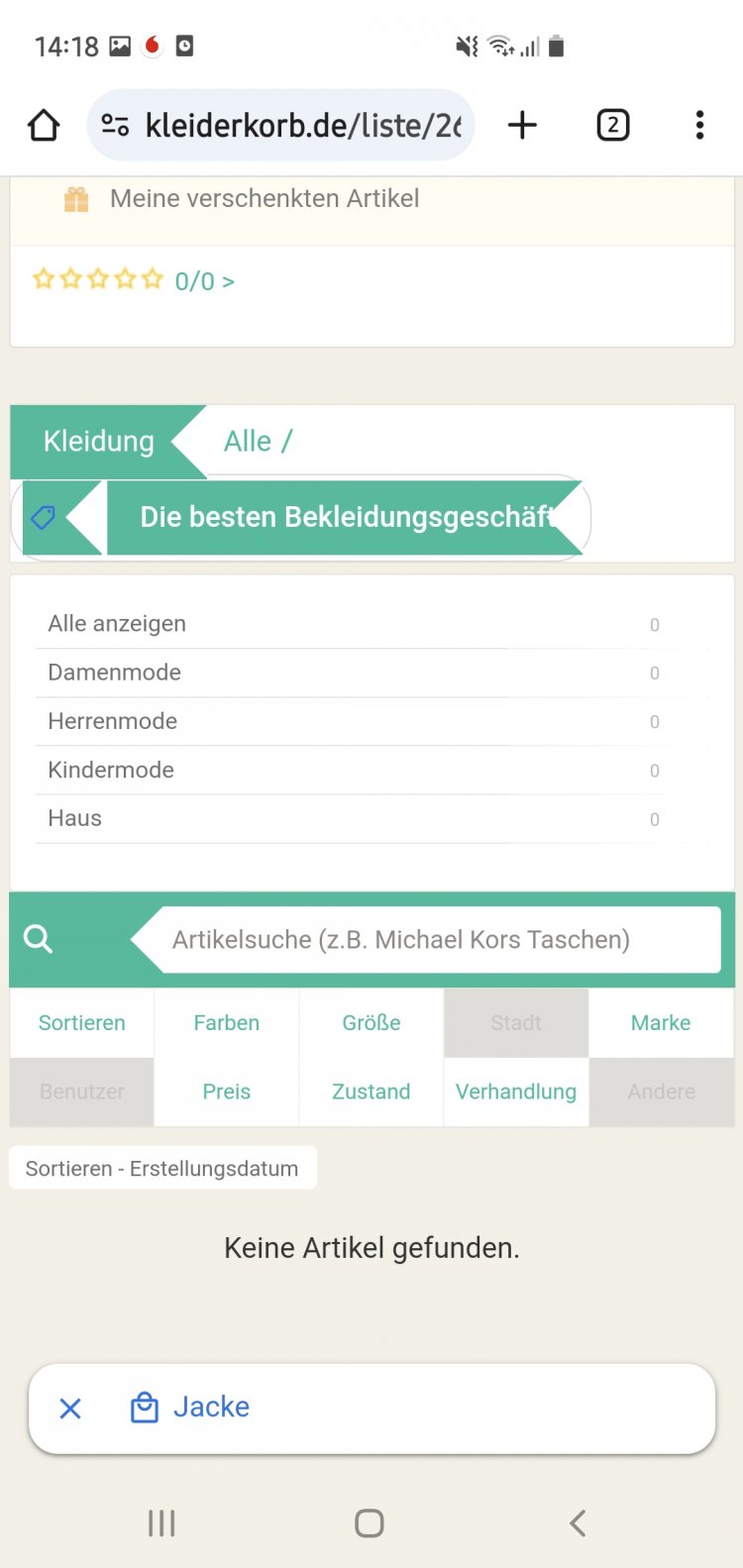Open the 0/0 star ratings link

[204, 281]
